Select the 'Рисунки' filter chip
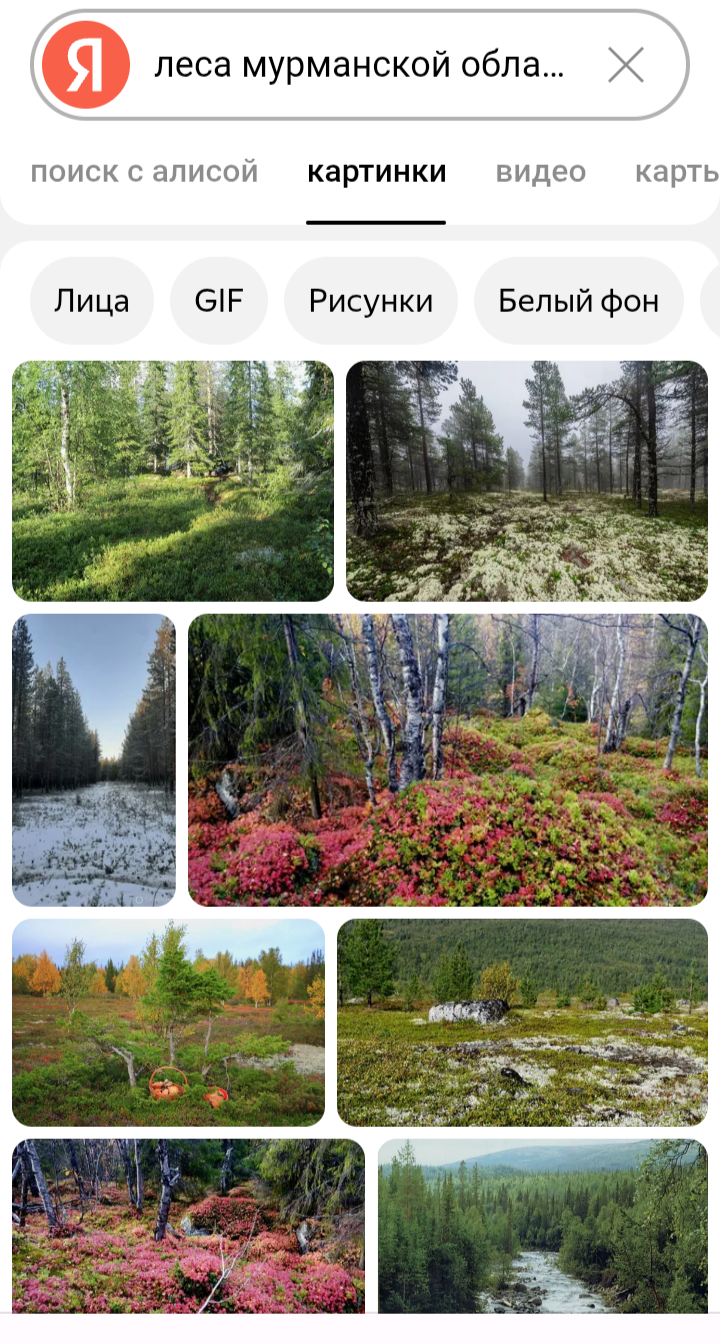720x1344 pixels. click(x=371, y=301)
